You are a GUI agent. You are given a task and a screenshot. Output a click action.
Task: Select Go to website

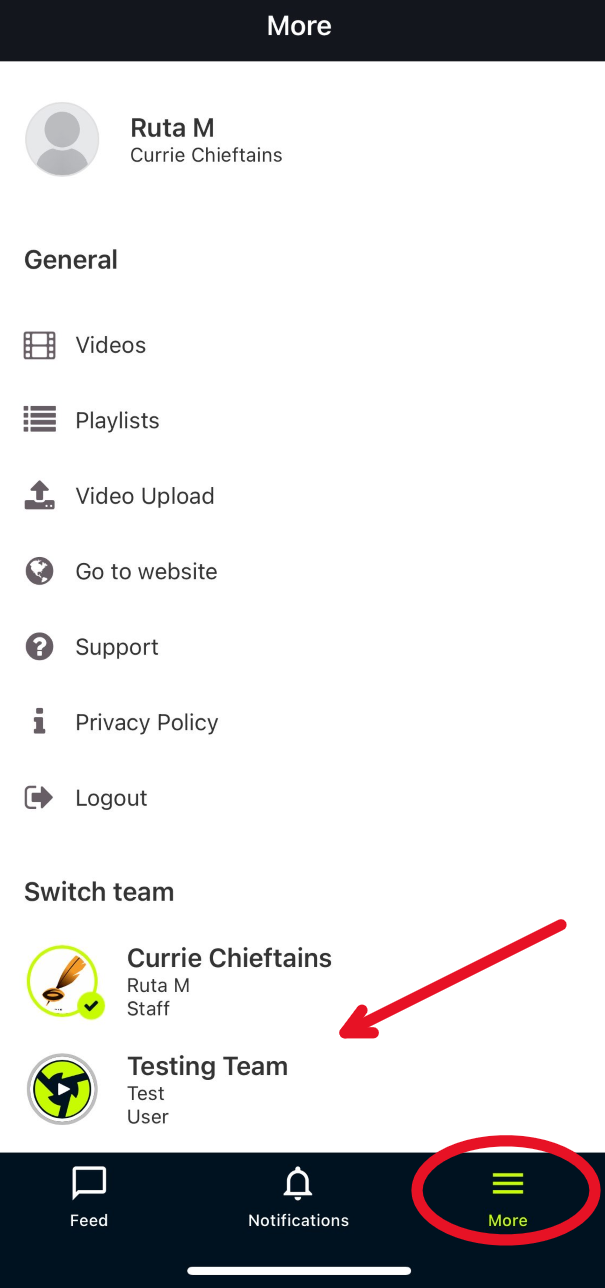[x=145, y=572]
